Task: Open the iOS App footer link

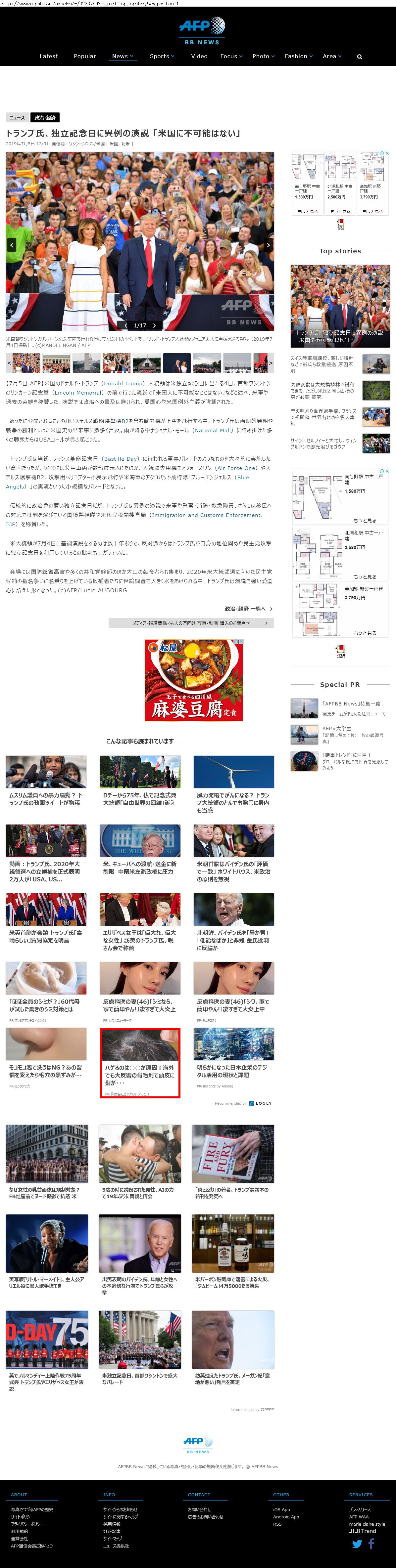Action: (281, 1509)
